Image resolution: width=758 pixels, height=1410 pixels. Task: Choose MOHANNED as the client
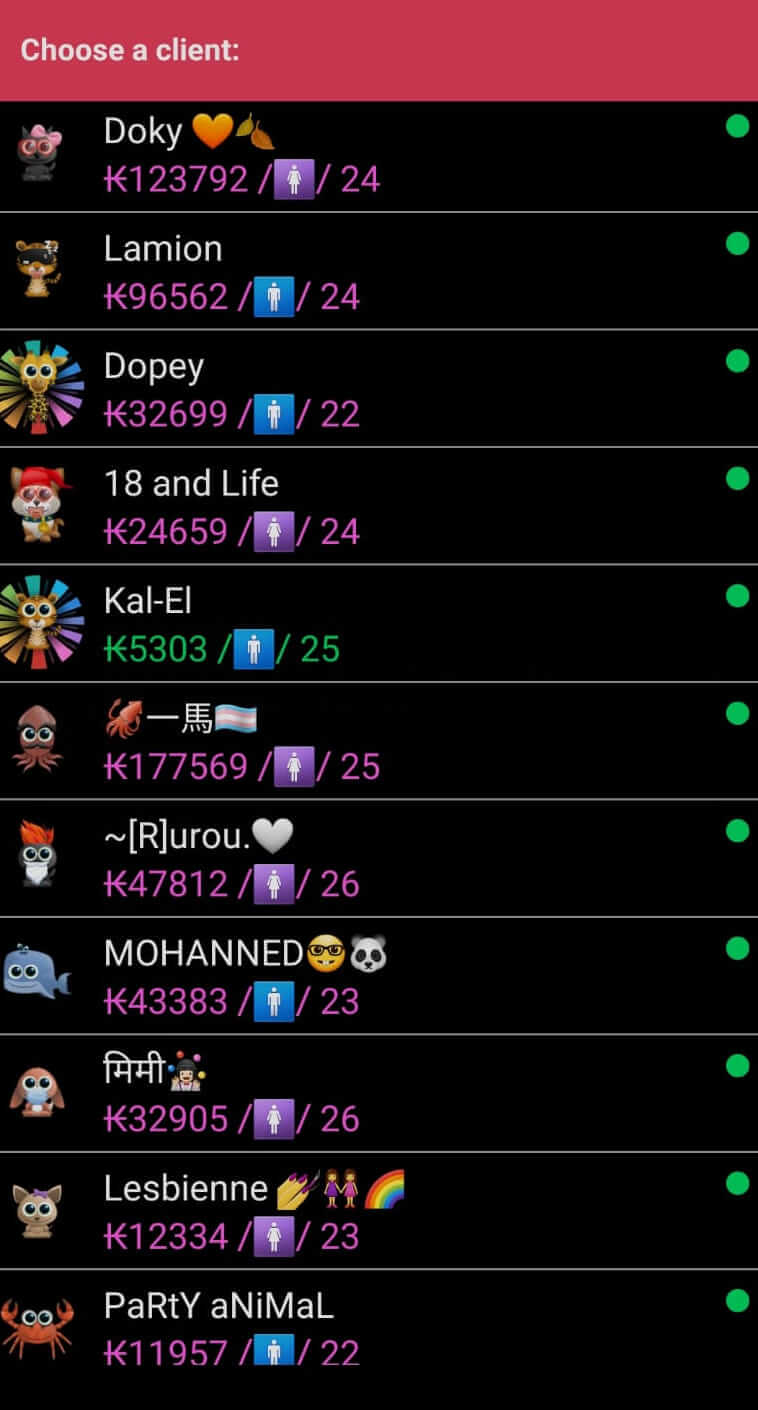pos(379,976)
